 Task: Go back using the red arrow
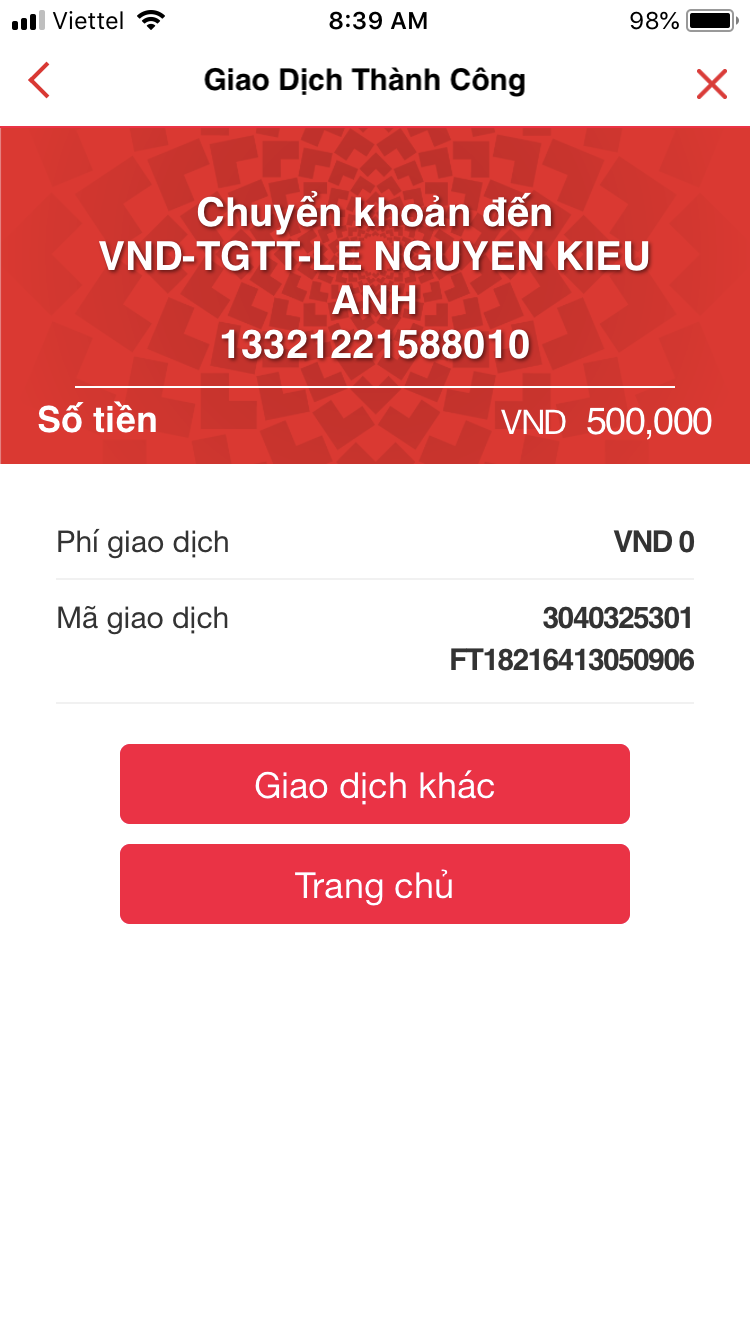[39, 81]
